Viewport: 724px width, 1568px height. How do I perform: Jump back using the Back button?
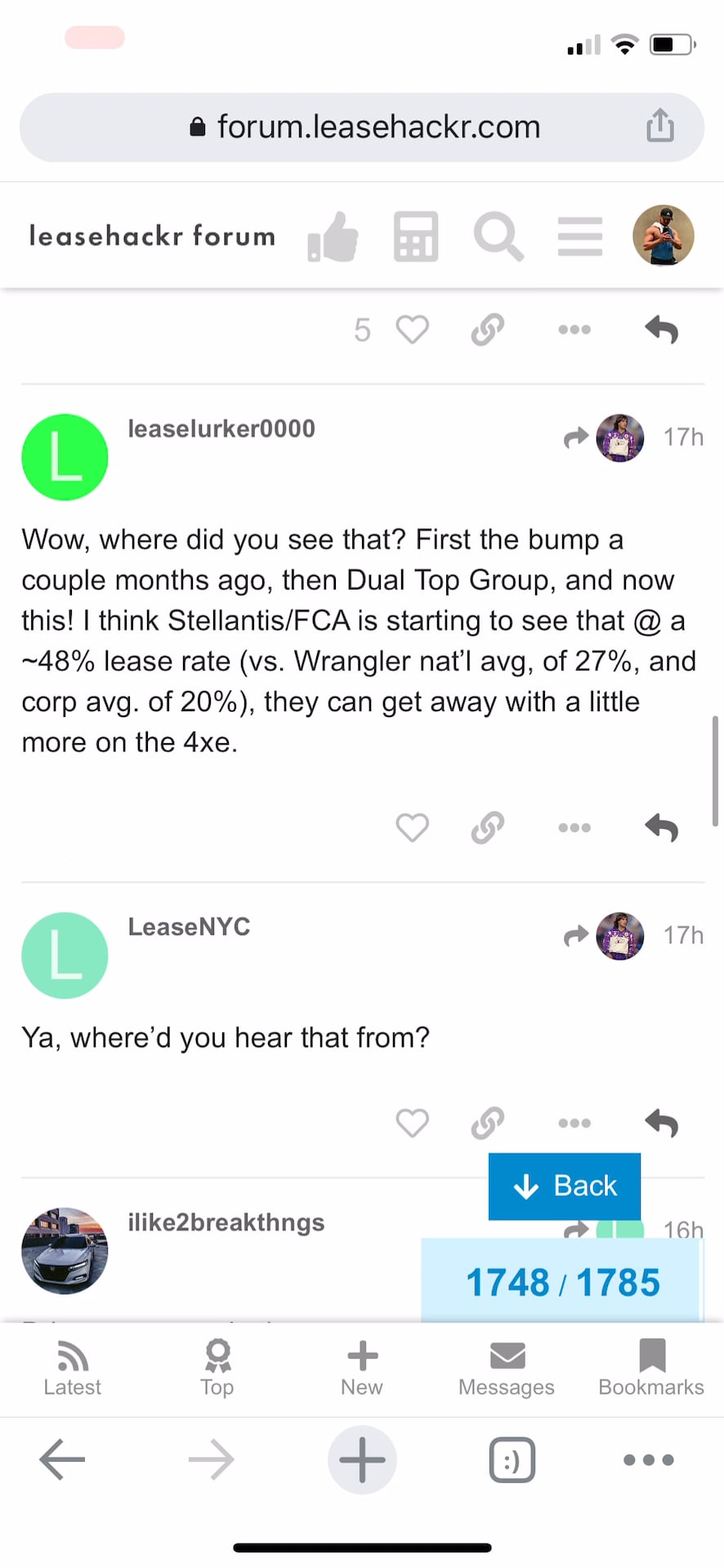[x=565, y=1186]
